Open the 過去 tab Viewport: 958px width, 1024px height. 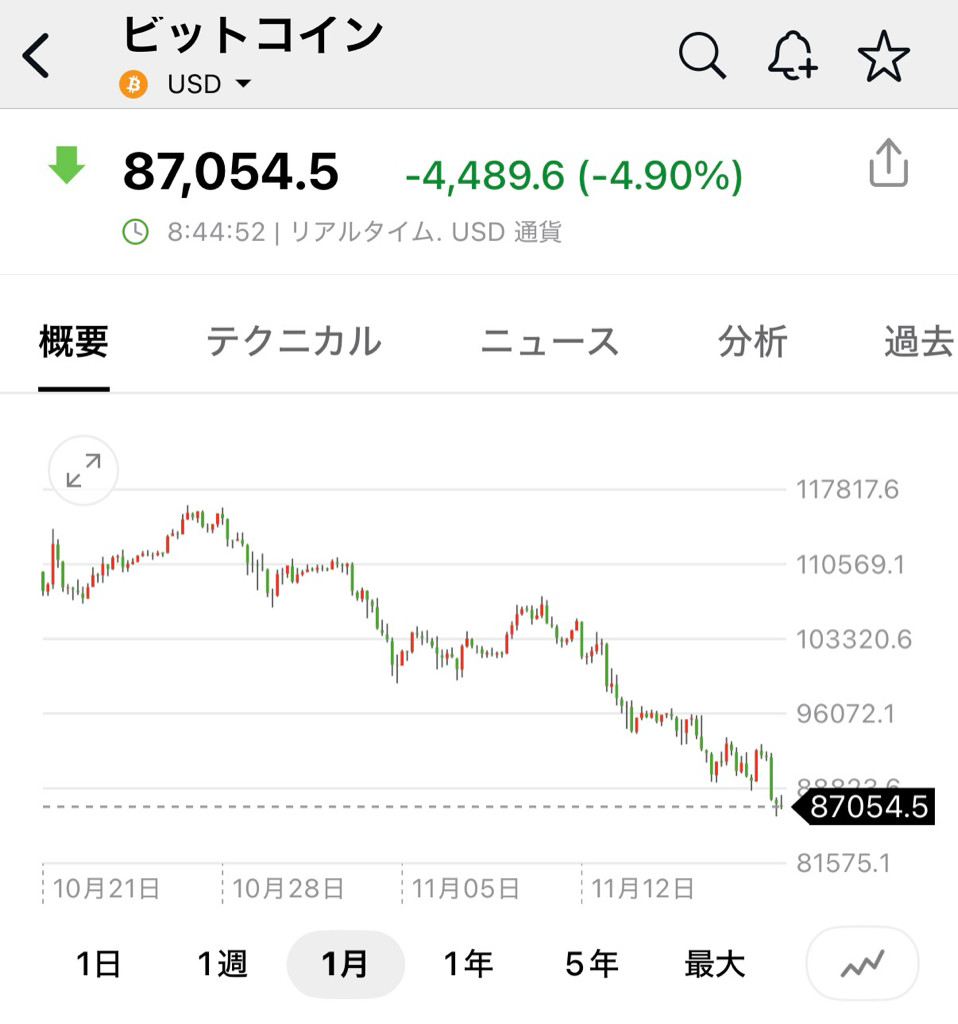point(918,342)
